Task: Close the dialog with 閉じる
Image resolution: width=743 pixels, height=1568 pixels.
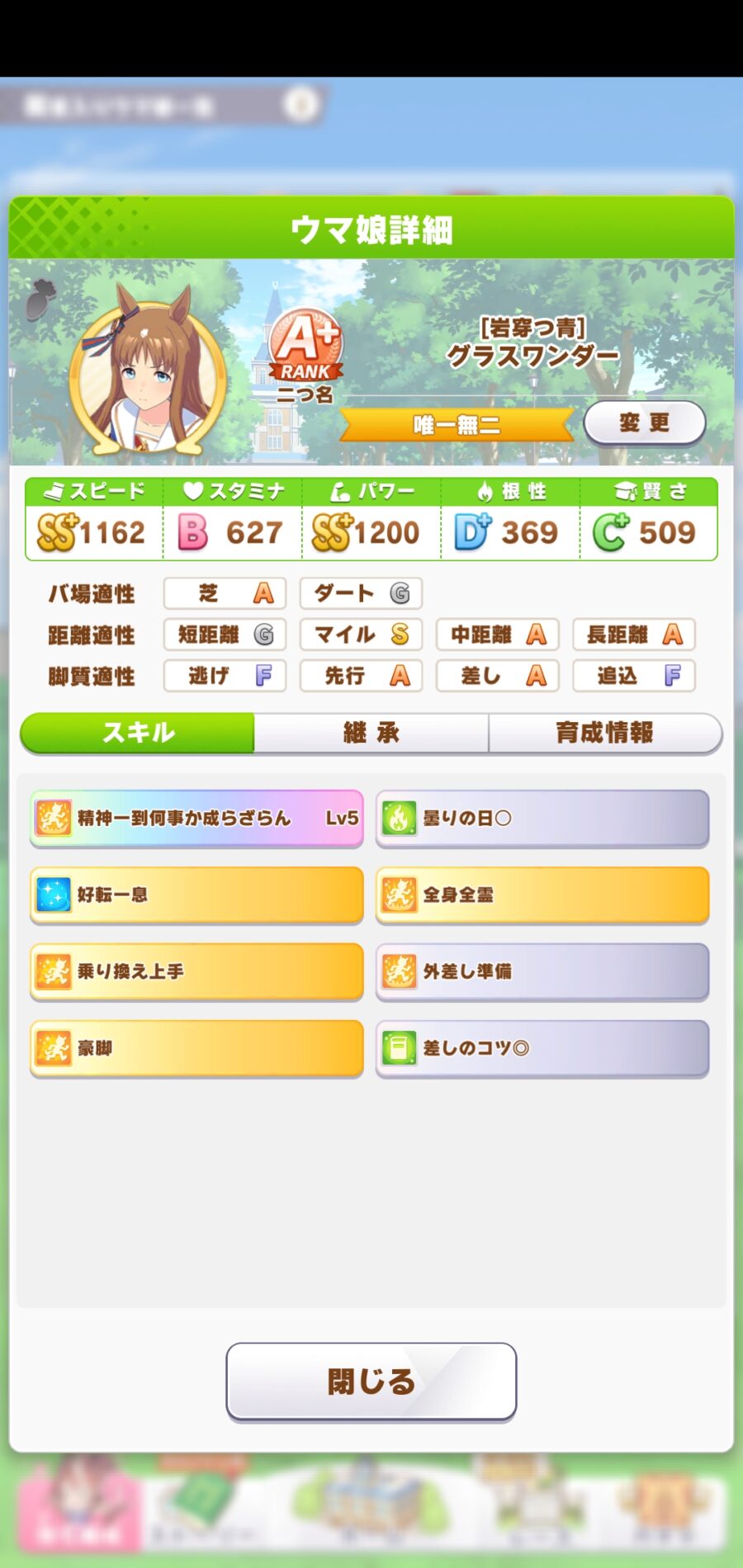Action: pos(371,1381)
